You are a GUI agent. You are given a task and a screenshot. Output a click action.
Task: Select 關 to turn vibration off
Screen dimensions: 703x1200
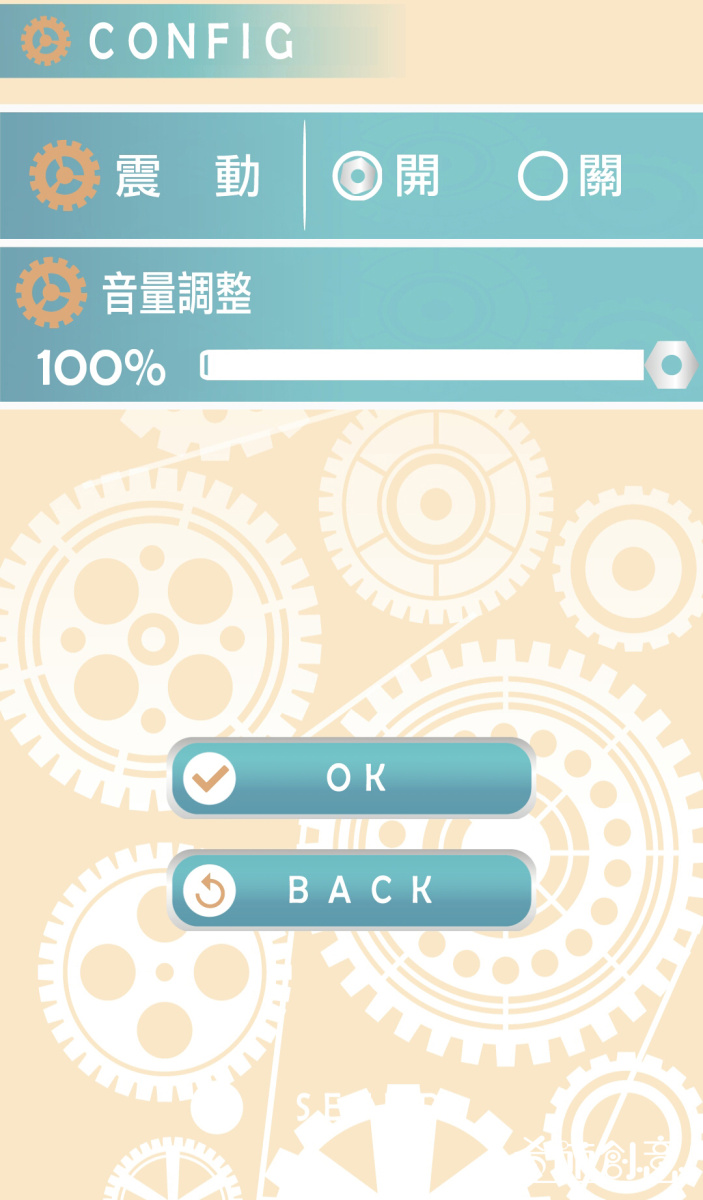[x=543, y=178]
